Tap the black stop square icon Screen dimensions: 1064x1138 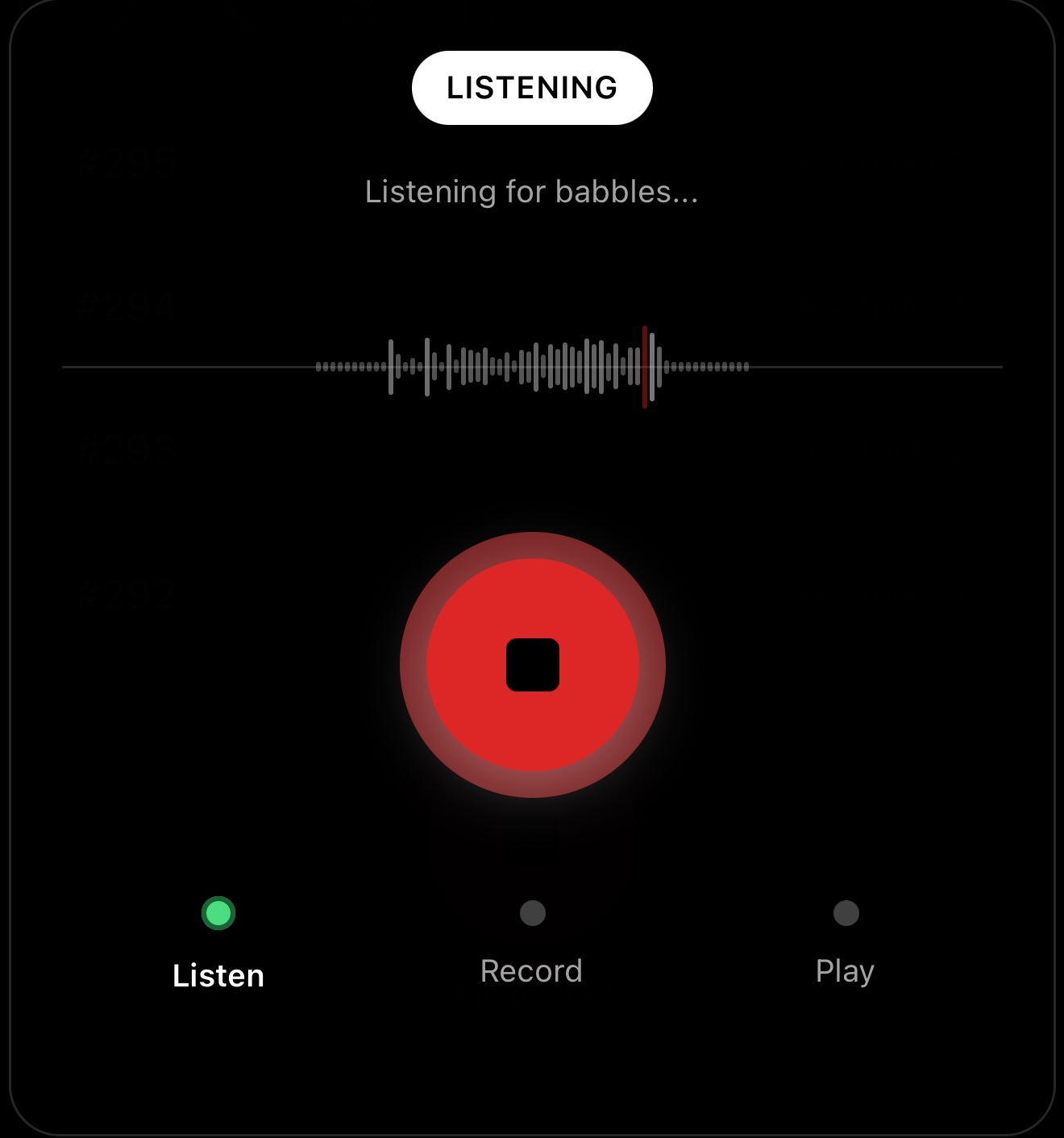pos(532,664)
